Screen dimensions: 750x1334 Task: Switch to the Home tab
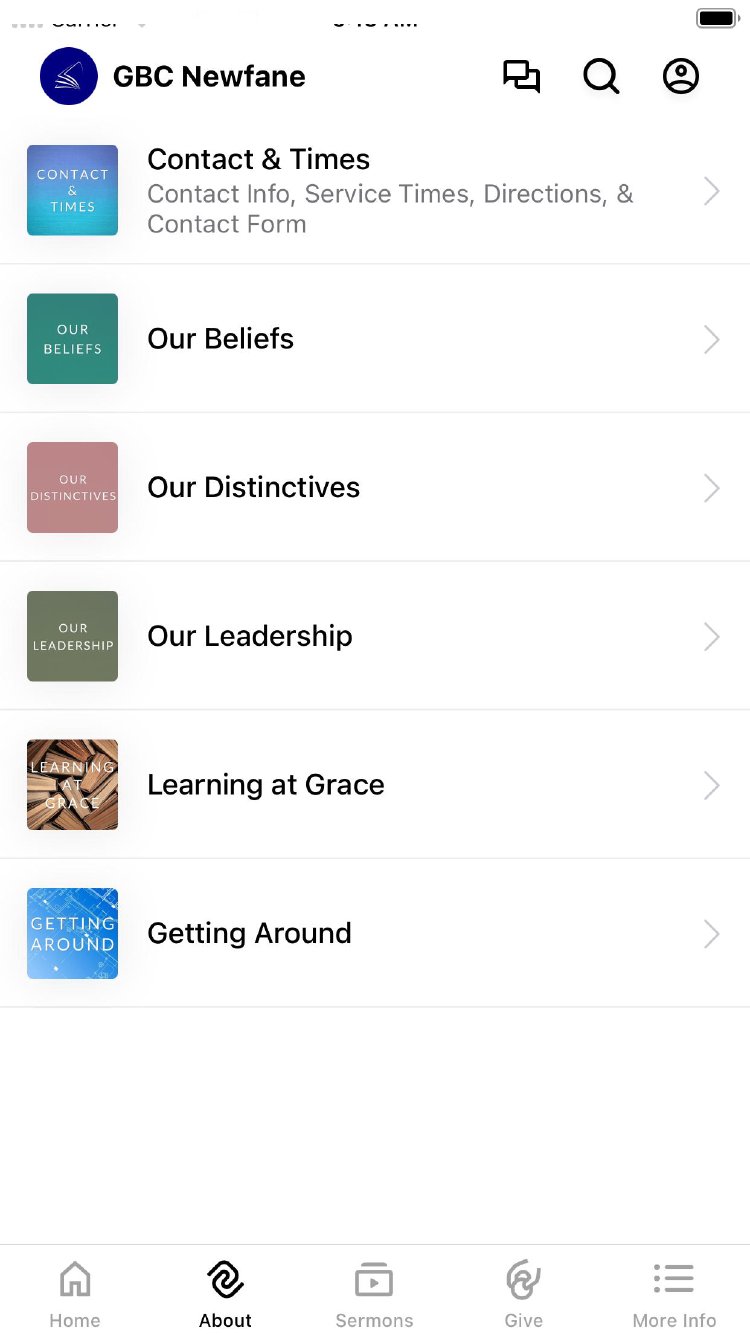[x=75, y=1292]
